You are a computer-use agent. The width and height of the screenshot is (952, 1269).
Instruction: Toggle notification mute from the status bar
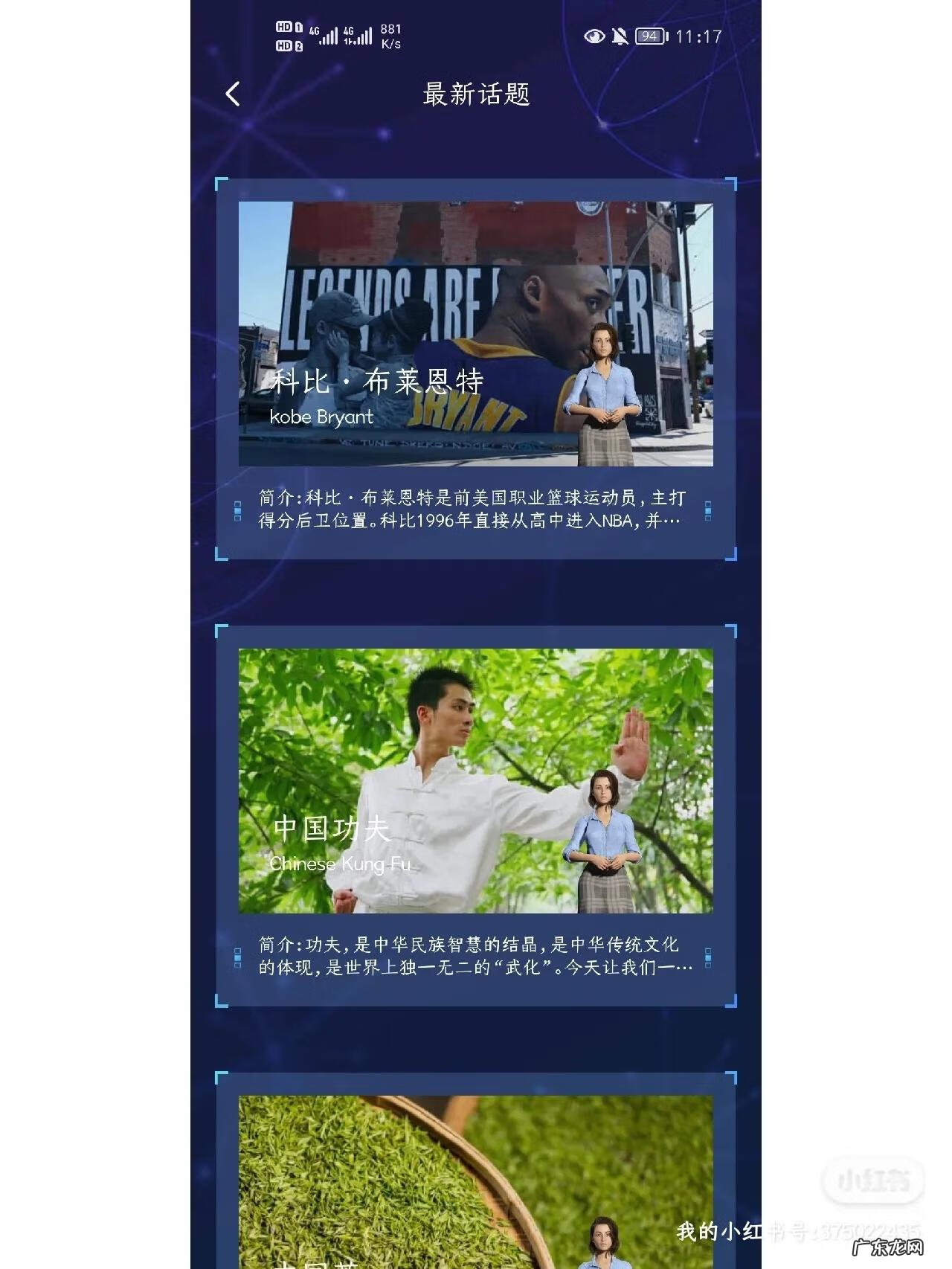[622, 34]
